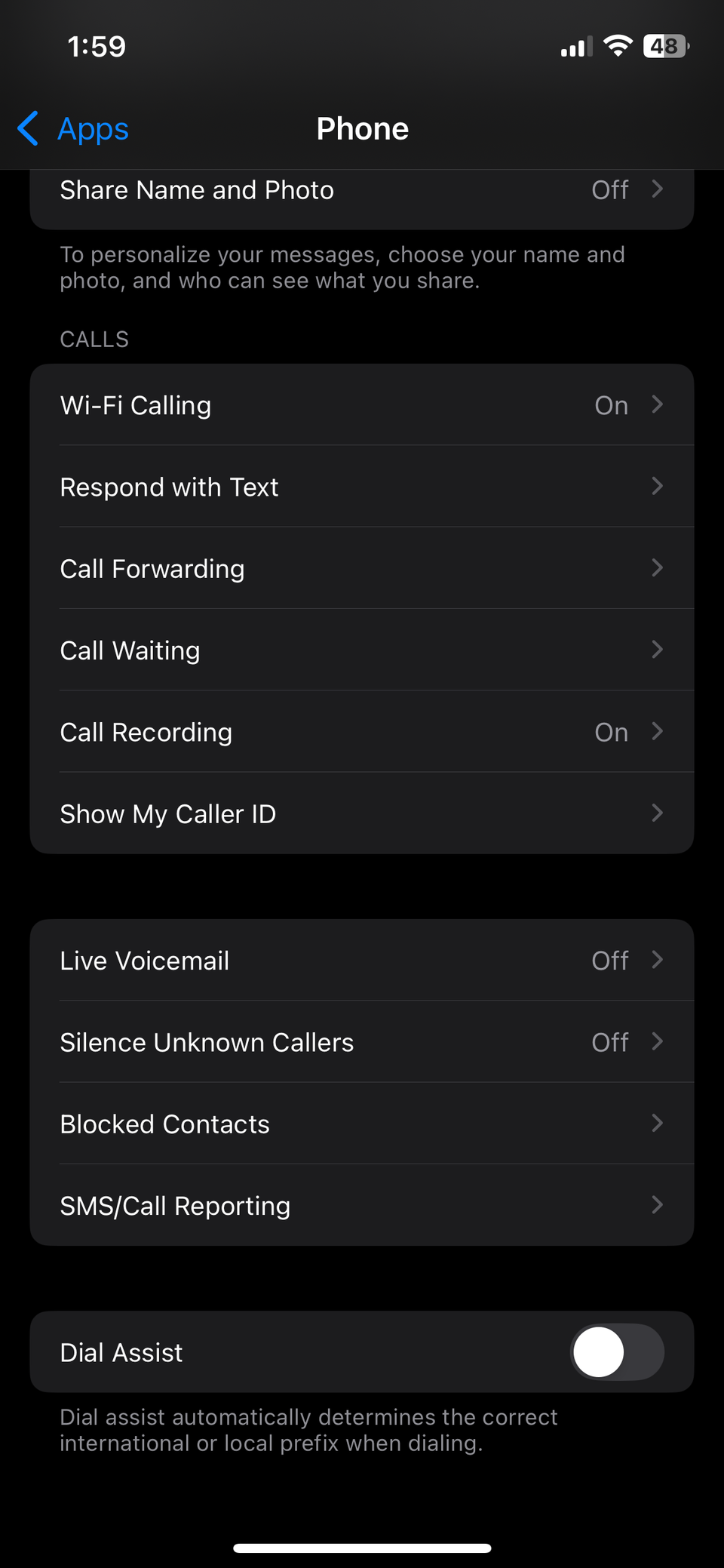Image resolution: width=724 pixels, height=1568 pixels.
Task: Open Silence Unknown Callers settings
Action: [362, 1042]
